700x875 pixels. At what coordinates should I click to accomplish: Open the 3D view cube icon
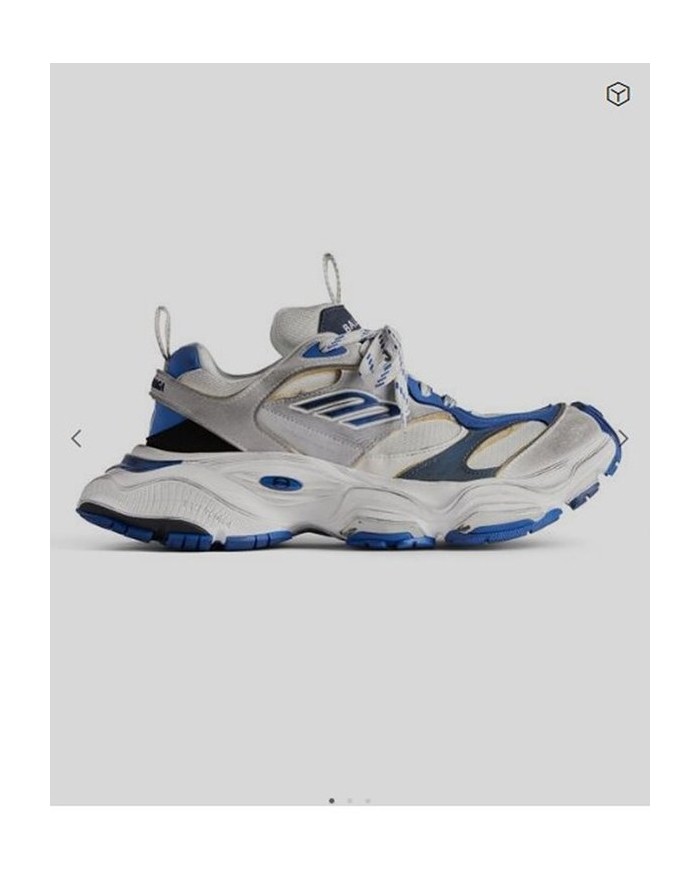tap(618, 94)
